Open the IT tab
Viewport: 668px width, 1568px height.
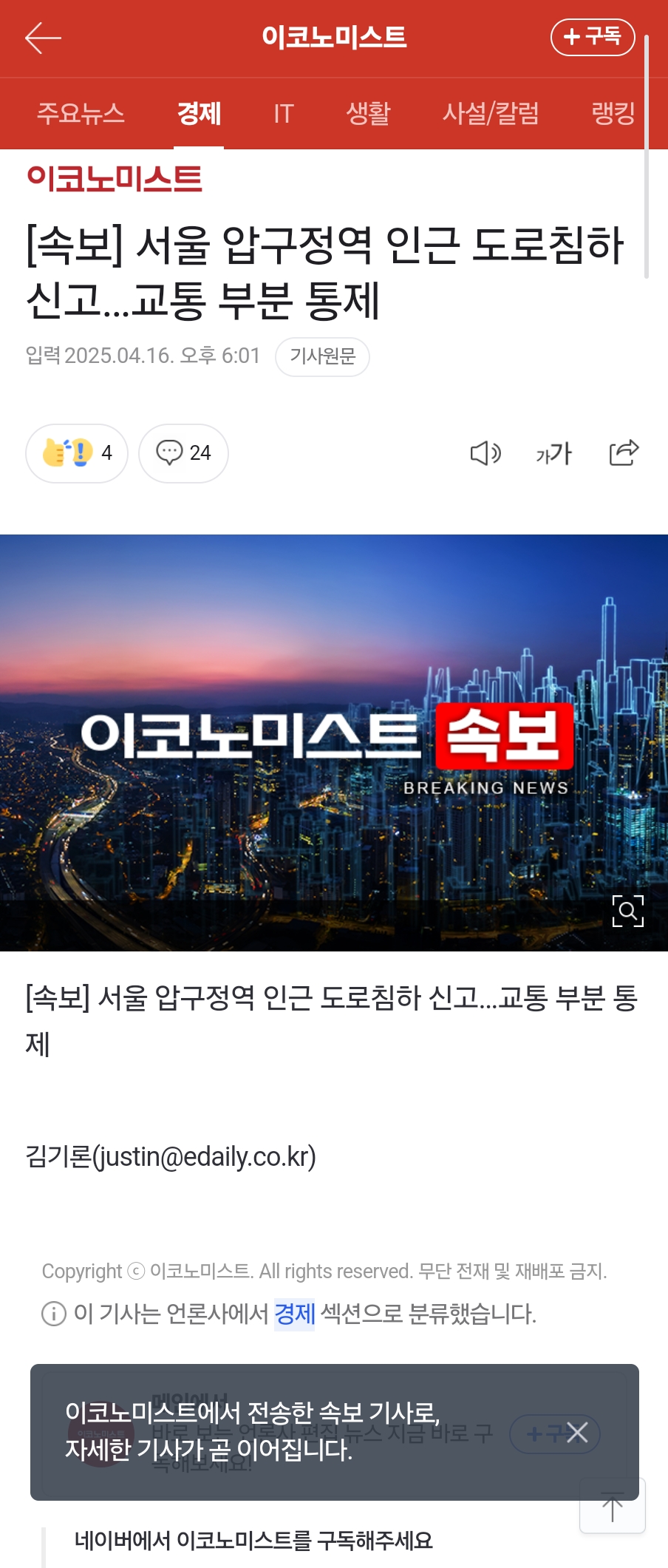284,113
